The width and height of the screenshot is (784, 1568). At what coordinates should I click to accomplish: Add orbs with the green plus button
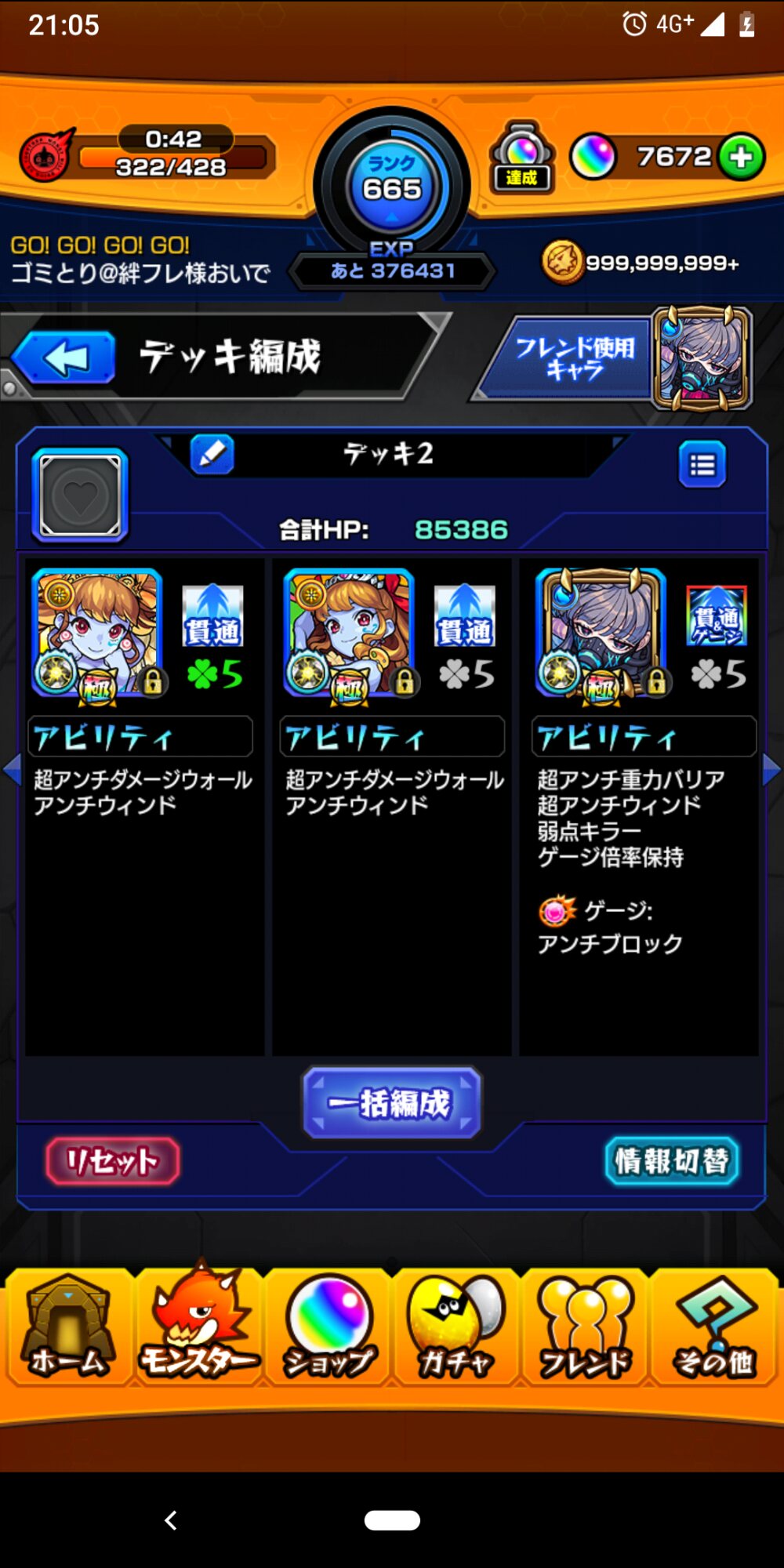tap(742, 157)
